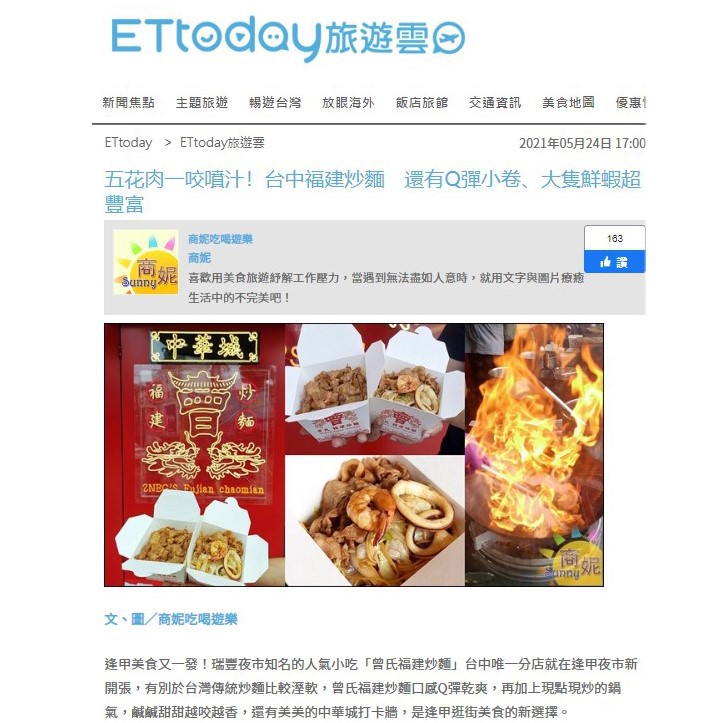The height and width of the screenshot is (723, 722).
Task: Open the 新聞焦點 nav item
Action: click(x=128, y=103)
